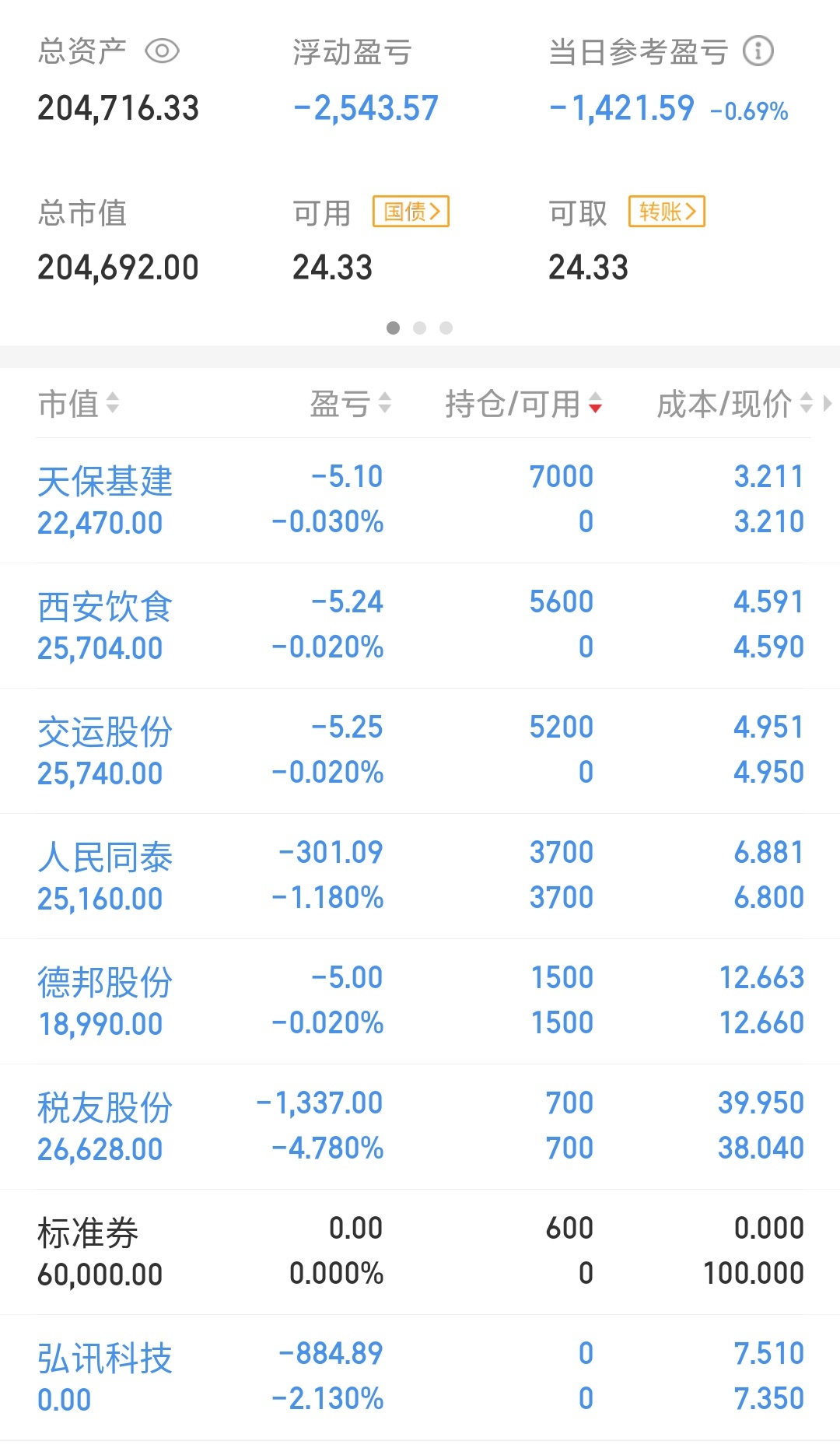Open the 天保基建 holding
The image size is (840, 1448).
pyautogui.click(x=420, y=500)
